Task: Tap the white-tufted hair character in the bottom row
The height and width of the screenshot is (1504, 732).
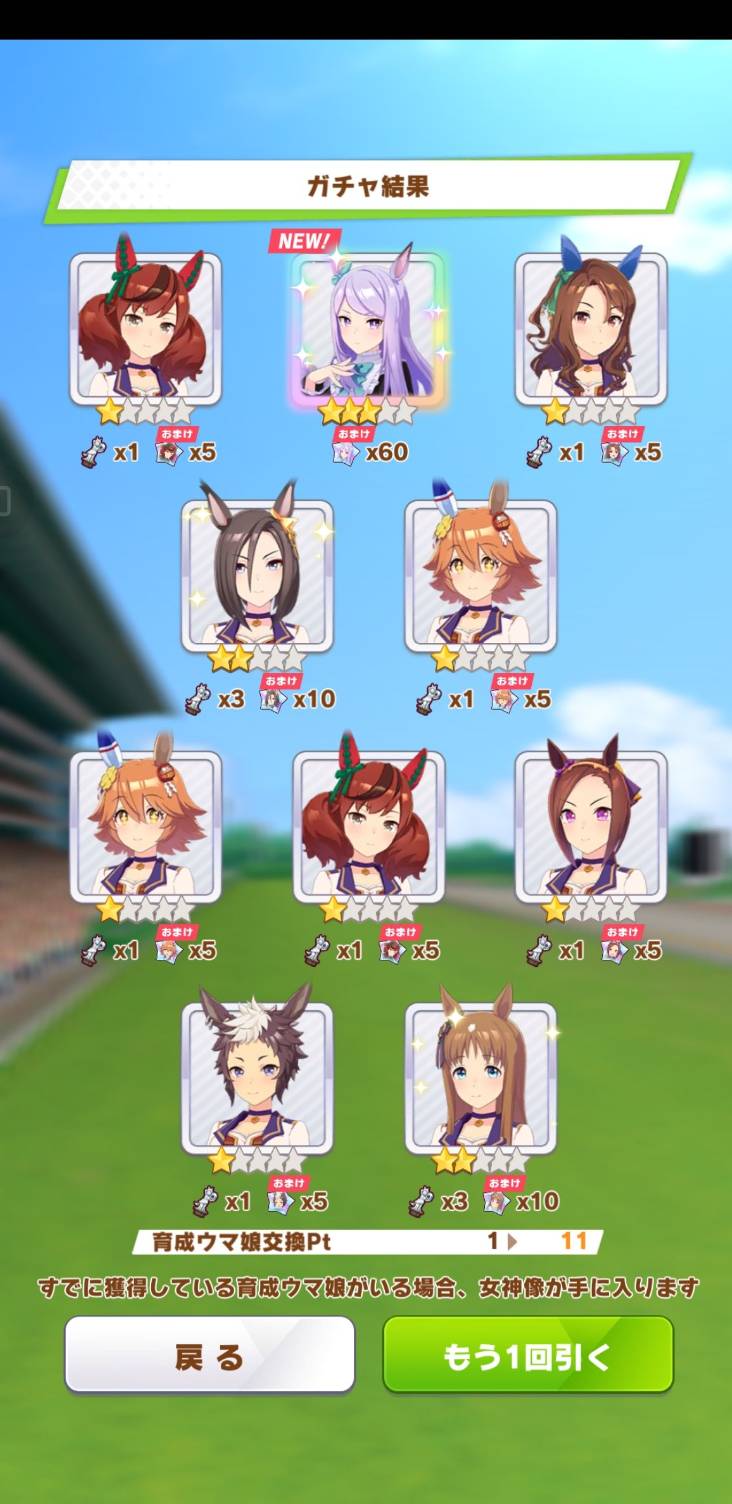Action: 256,1083
